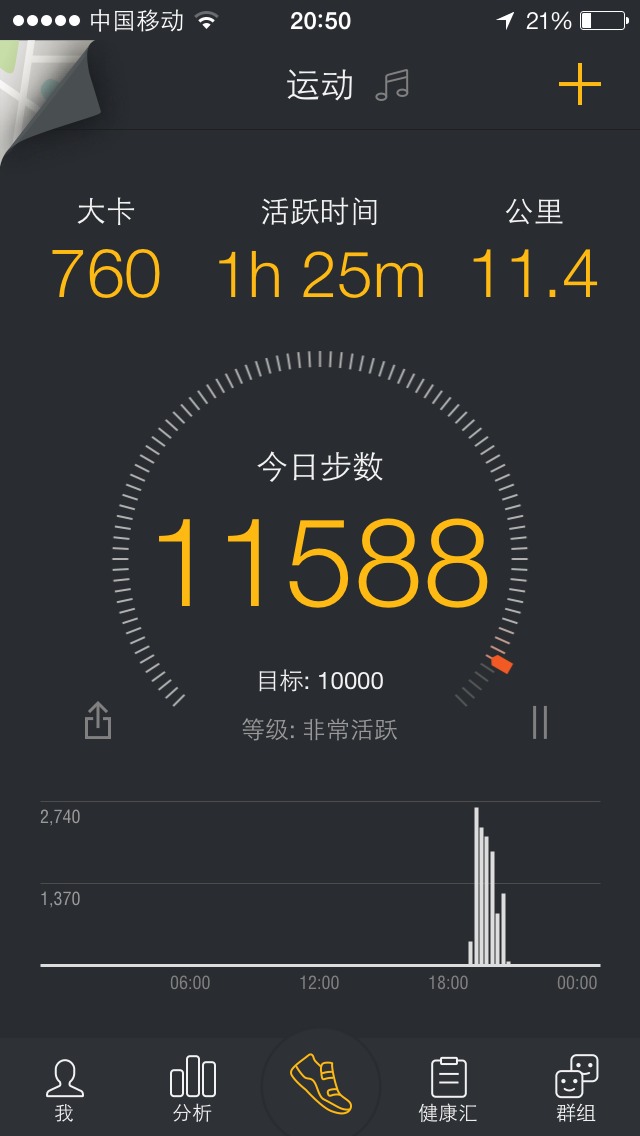Pause step tracking

click(x=539, y=722)
